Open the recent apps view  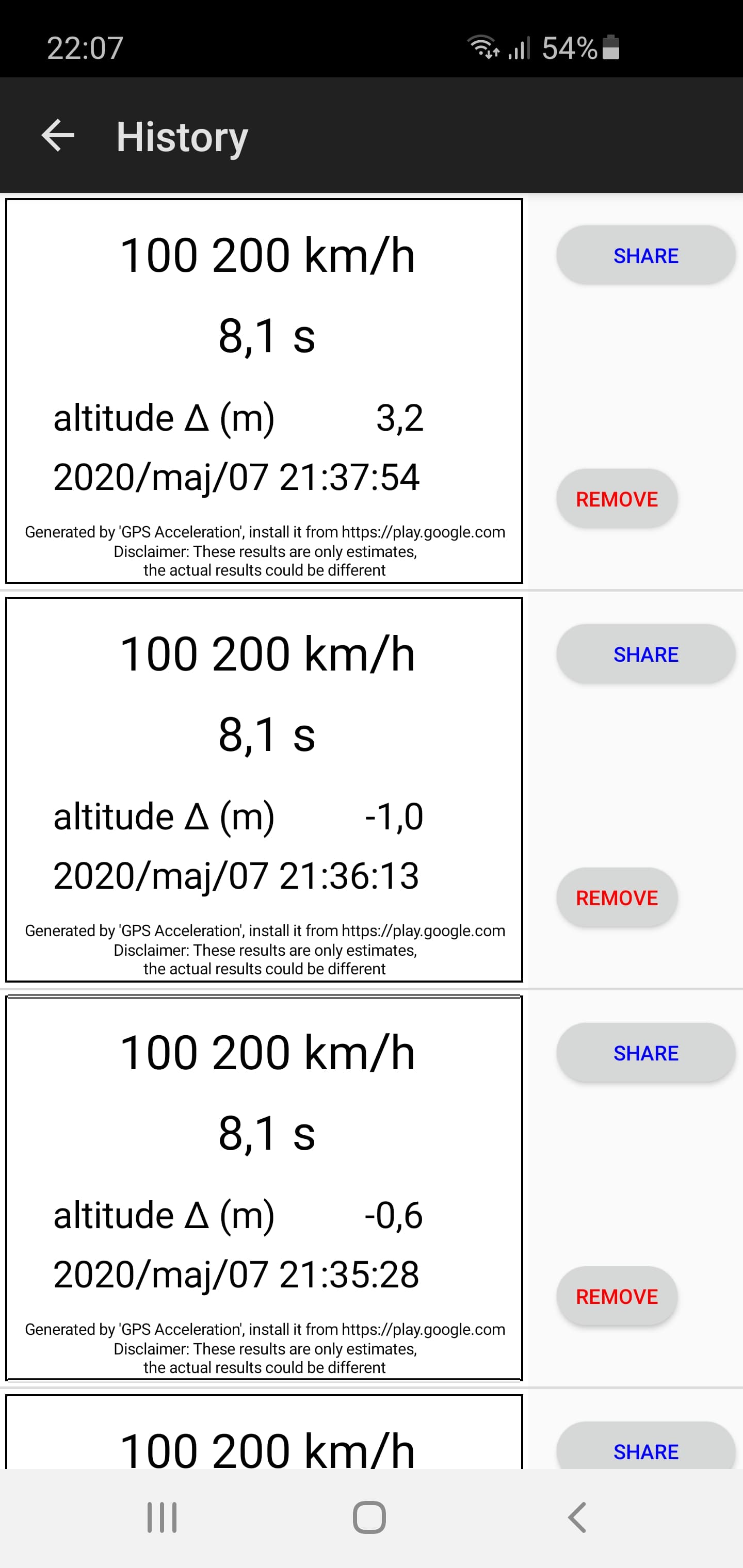click(x=162, y=1517)
